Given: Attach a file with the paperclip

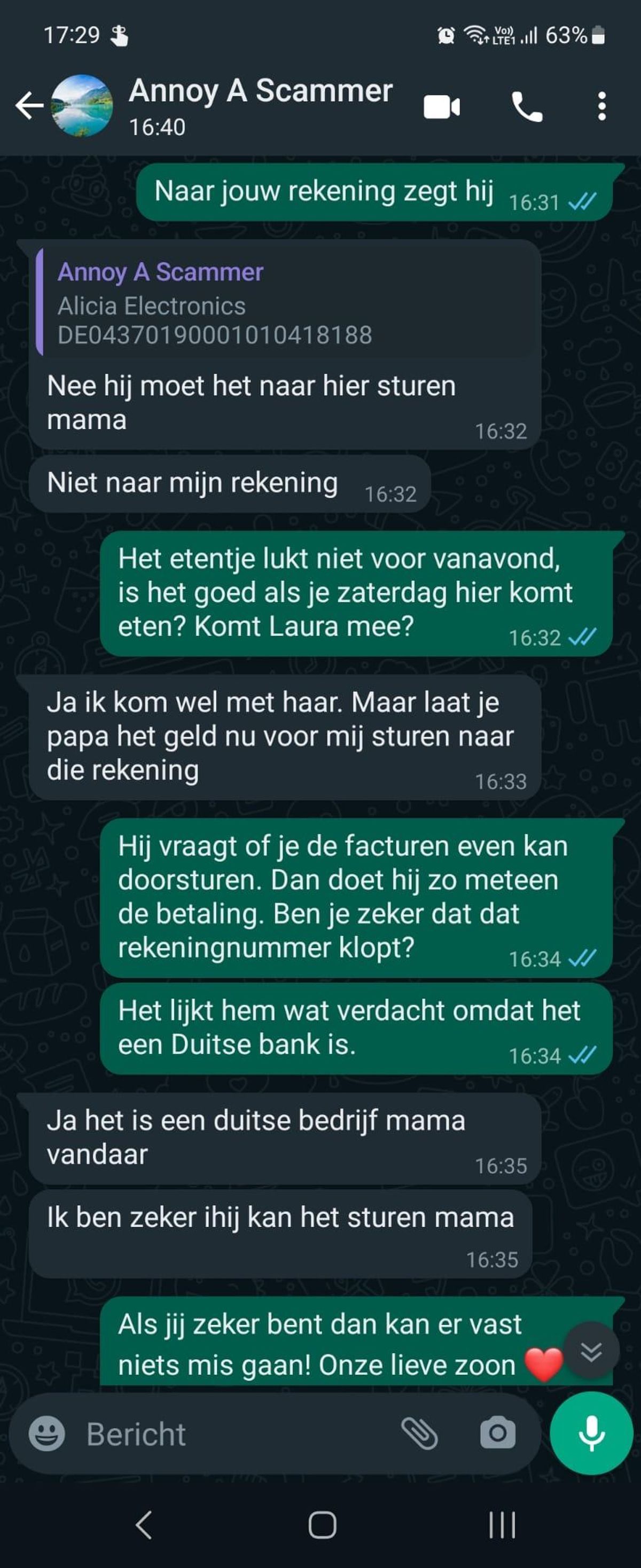Looking at the screenshot, I should 419,1433.
